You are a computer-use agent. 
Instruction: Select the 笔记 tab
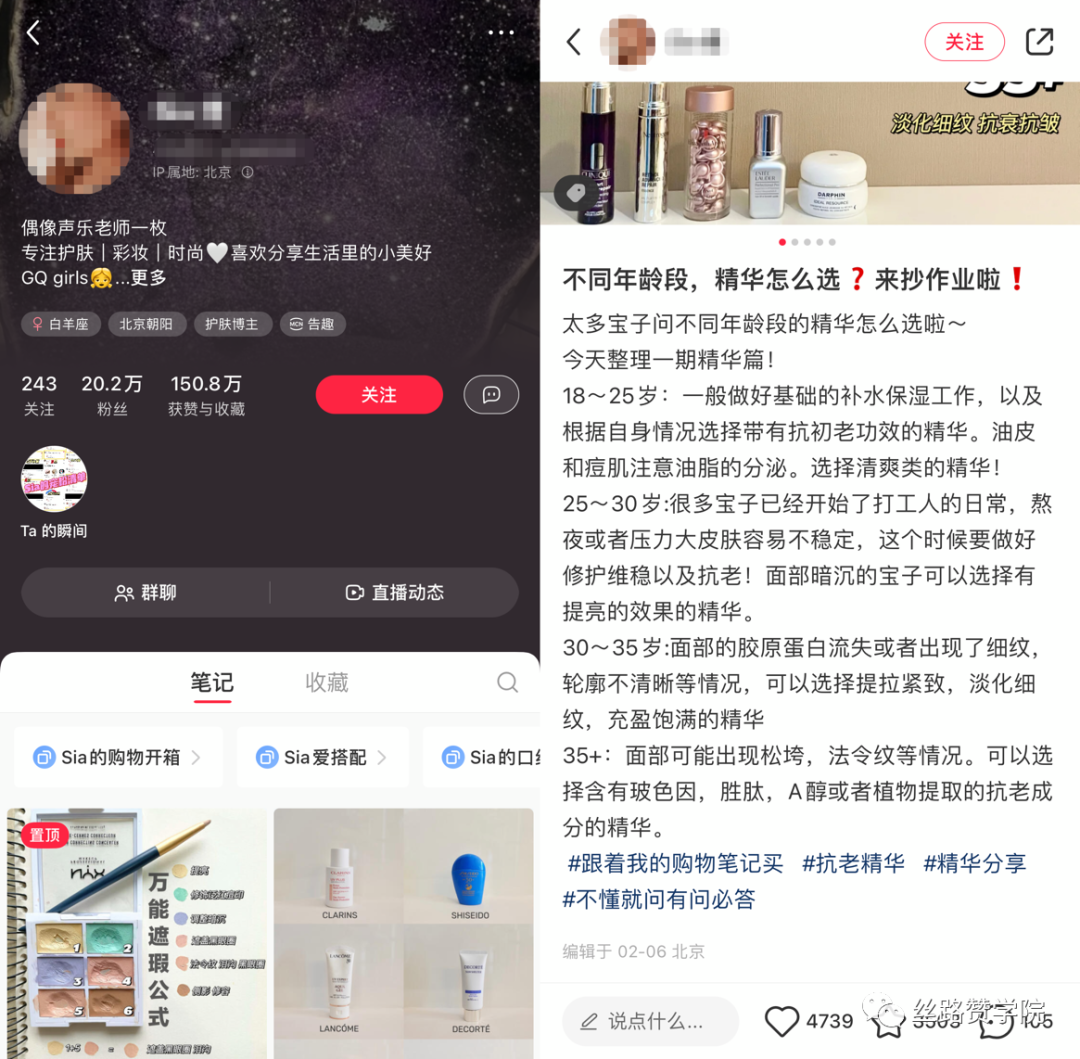[212, 682]
